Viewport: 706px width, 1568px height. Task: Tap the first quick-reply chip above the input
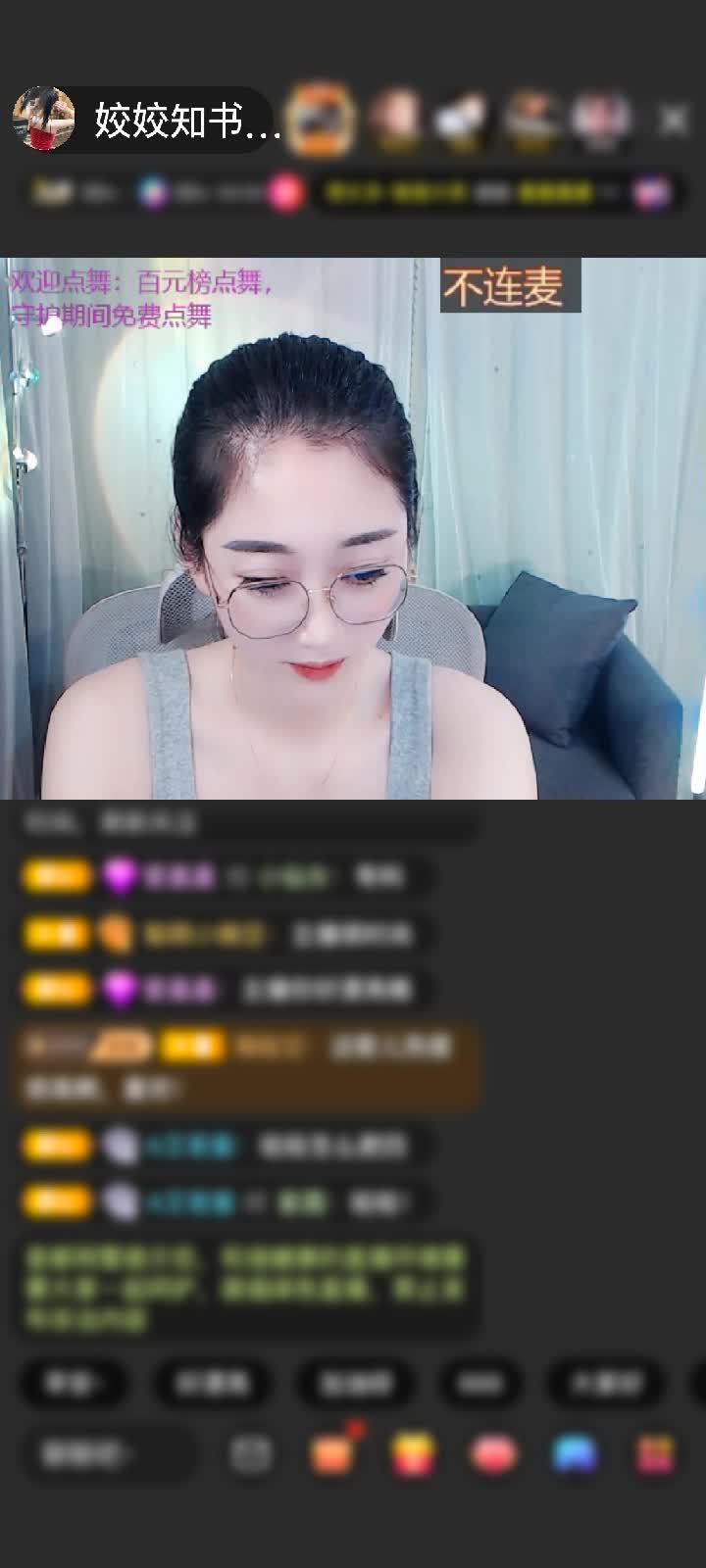point(74,1384)
